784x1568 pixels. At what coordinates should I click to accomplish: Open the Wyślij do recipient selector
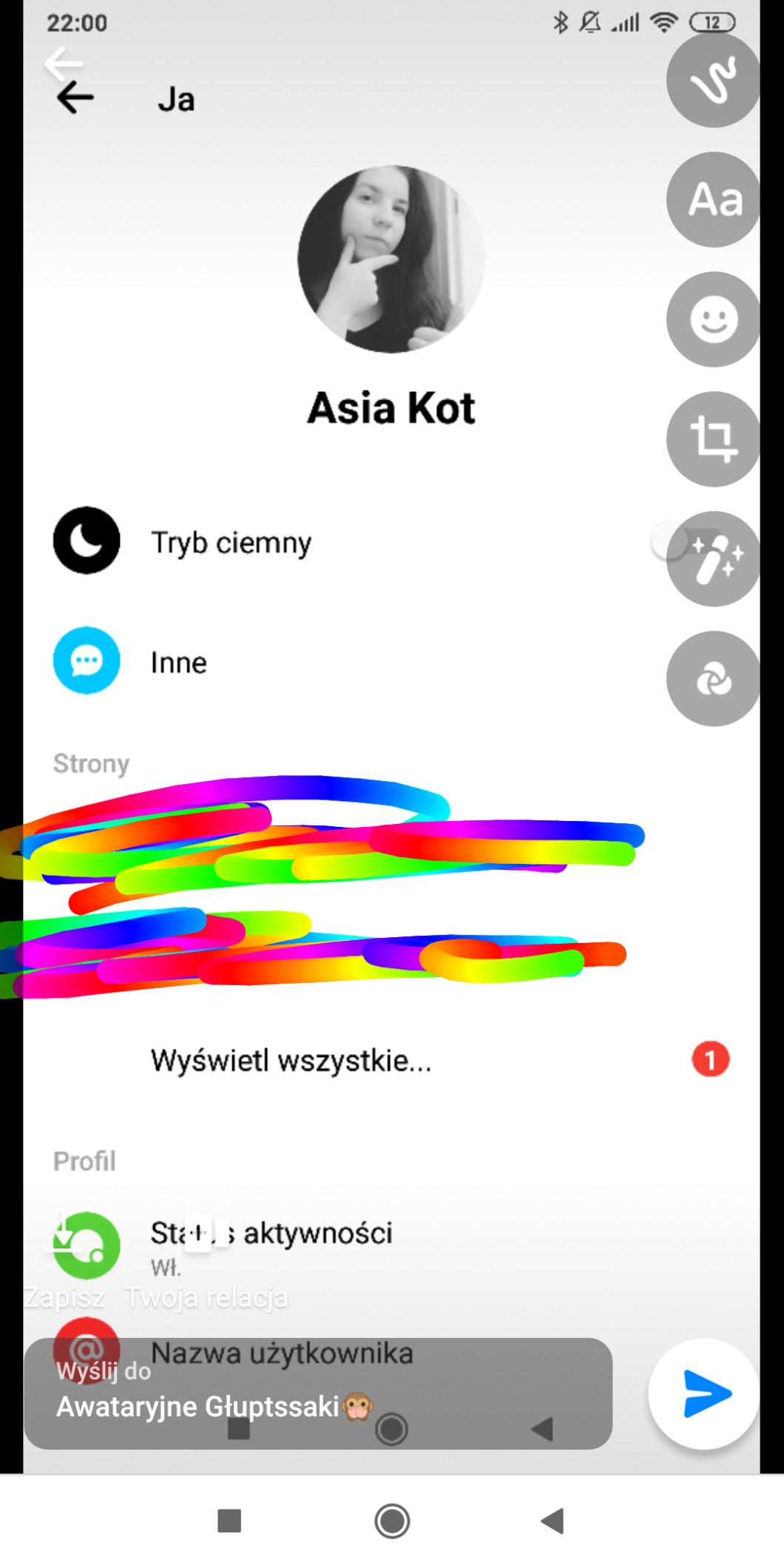coord(318,1393)
